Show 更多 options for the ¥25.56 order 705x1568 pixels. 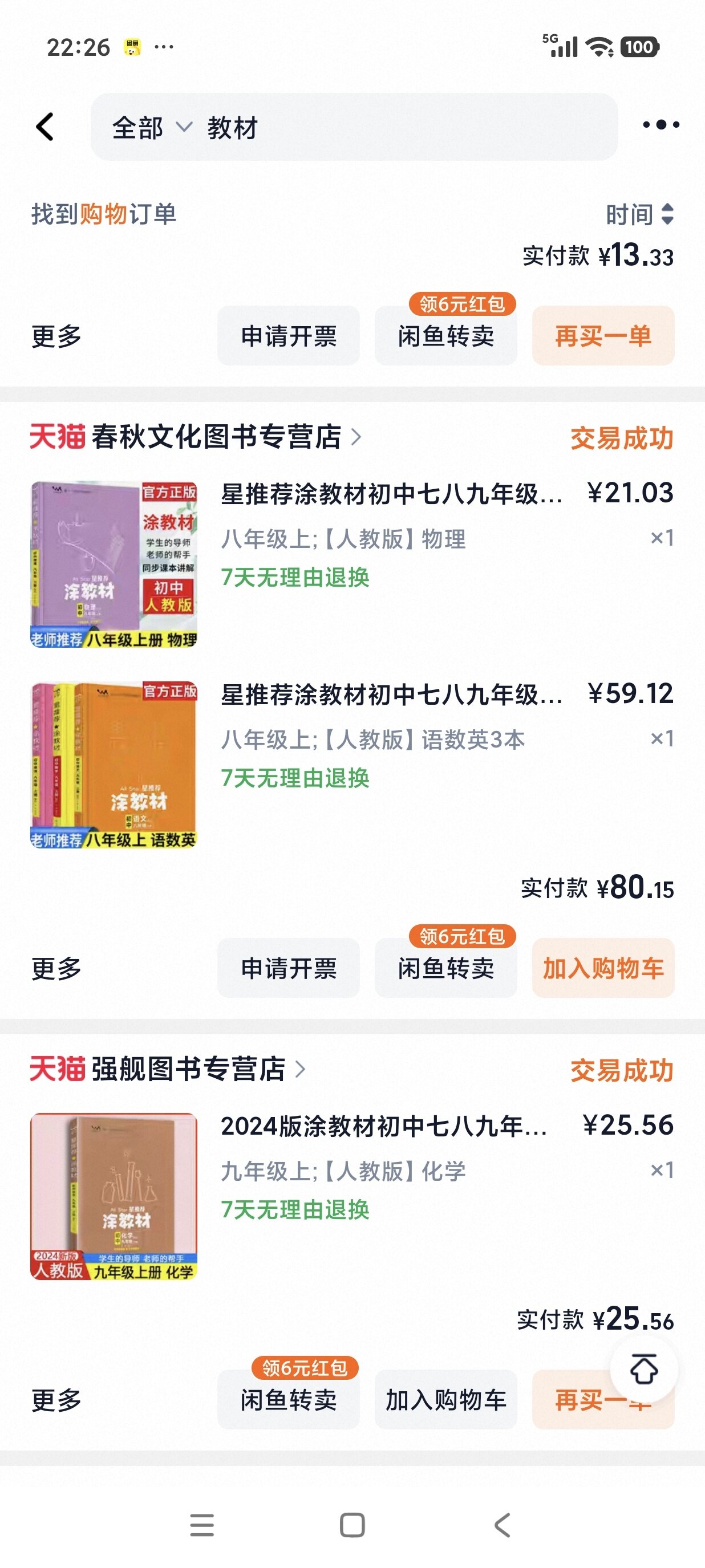[56, 1400]
